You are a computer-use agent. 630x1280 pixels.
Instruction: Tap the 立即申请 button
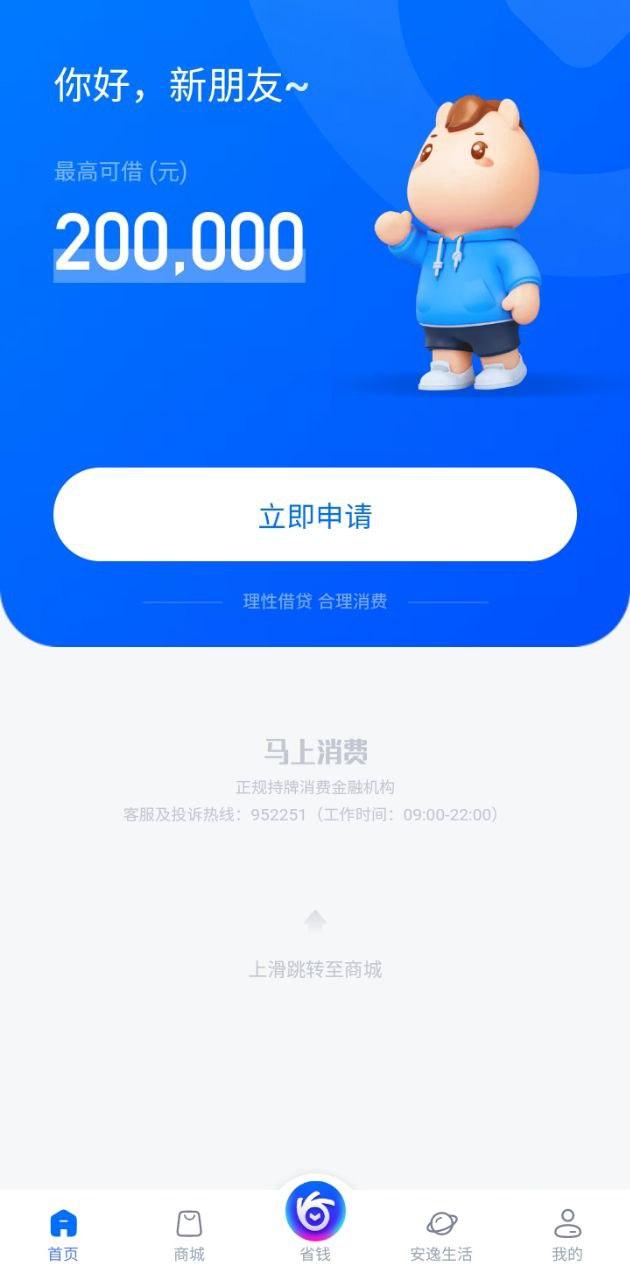point(315,515)
